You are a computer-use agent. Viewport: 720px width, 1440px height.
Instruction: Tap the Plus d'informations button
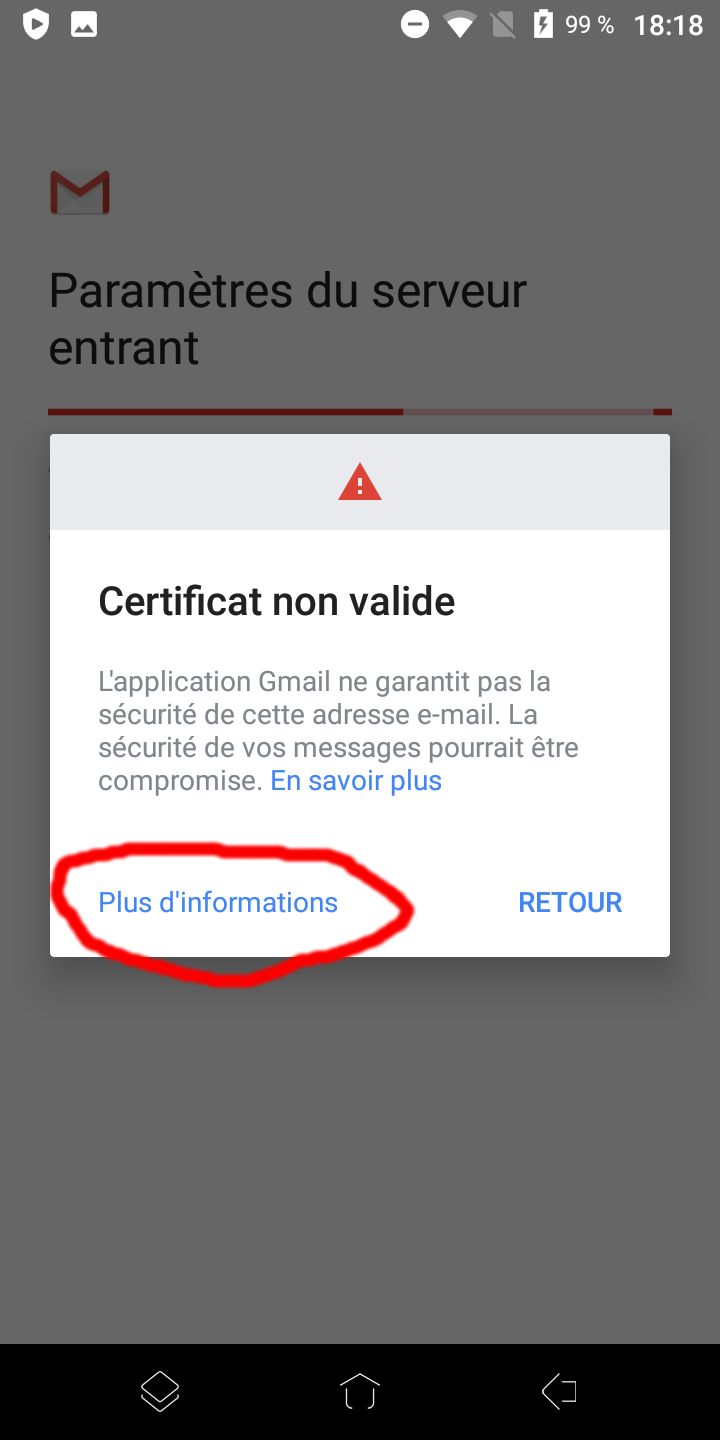(x=218, y=902)
